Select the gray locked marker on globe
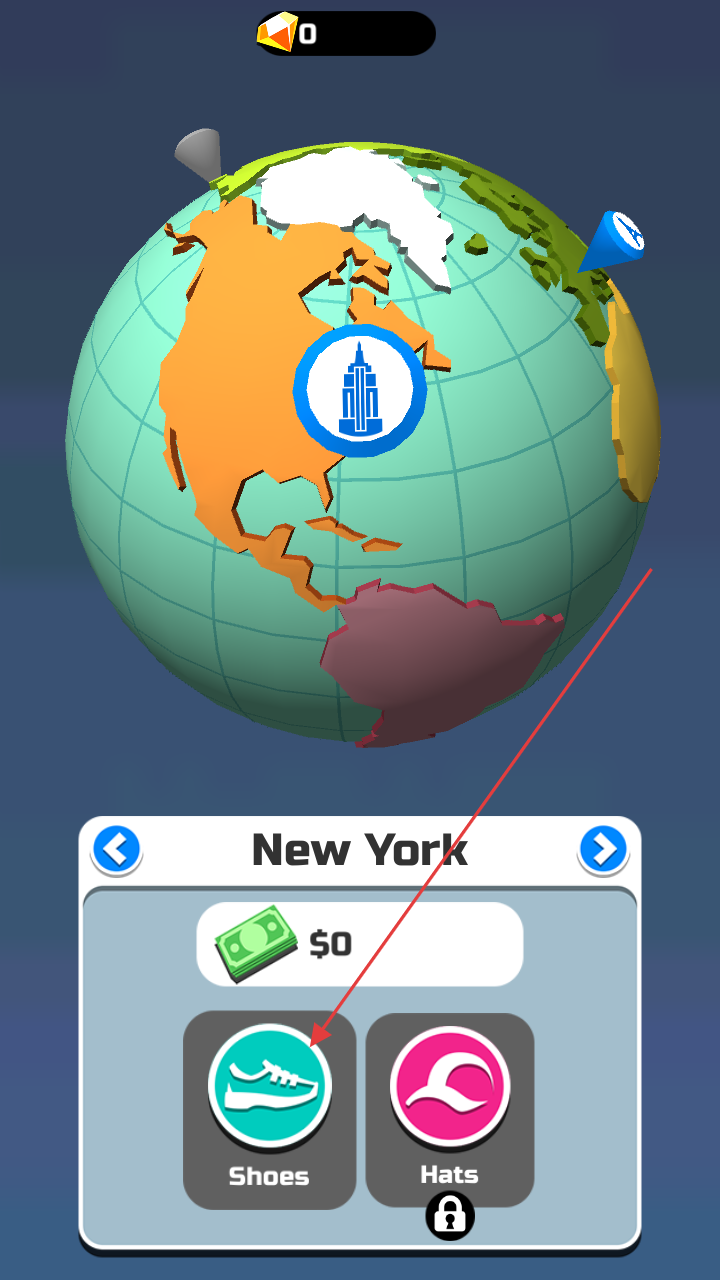The width and height of the screenshot is (720, 1280). click(200, 153)
